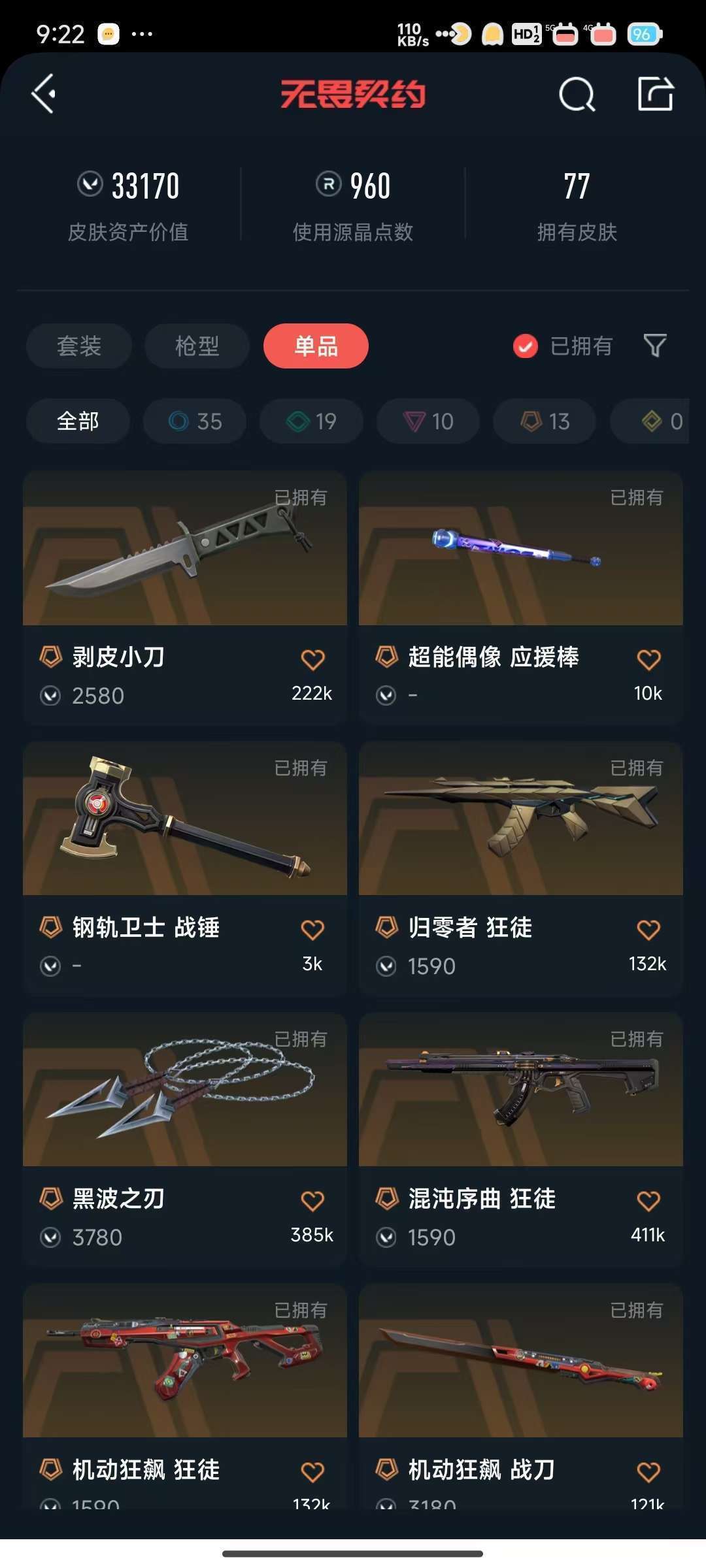706x1568 pixels.
Task: Like the 超能偶像 应援棒 skin
Action: [x=648, y=660]
